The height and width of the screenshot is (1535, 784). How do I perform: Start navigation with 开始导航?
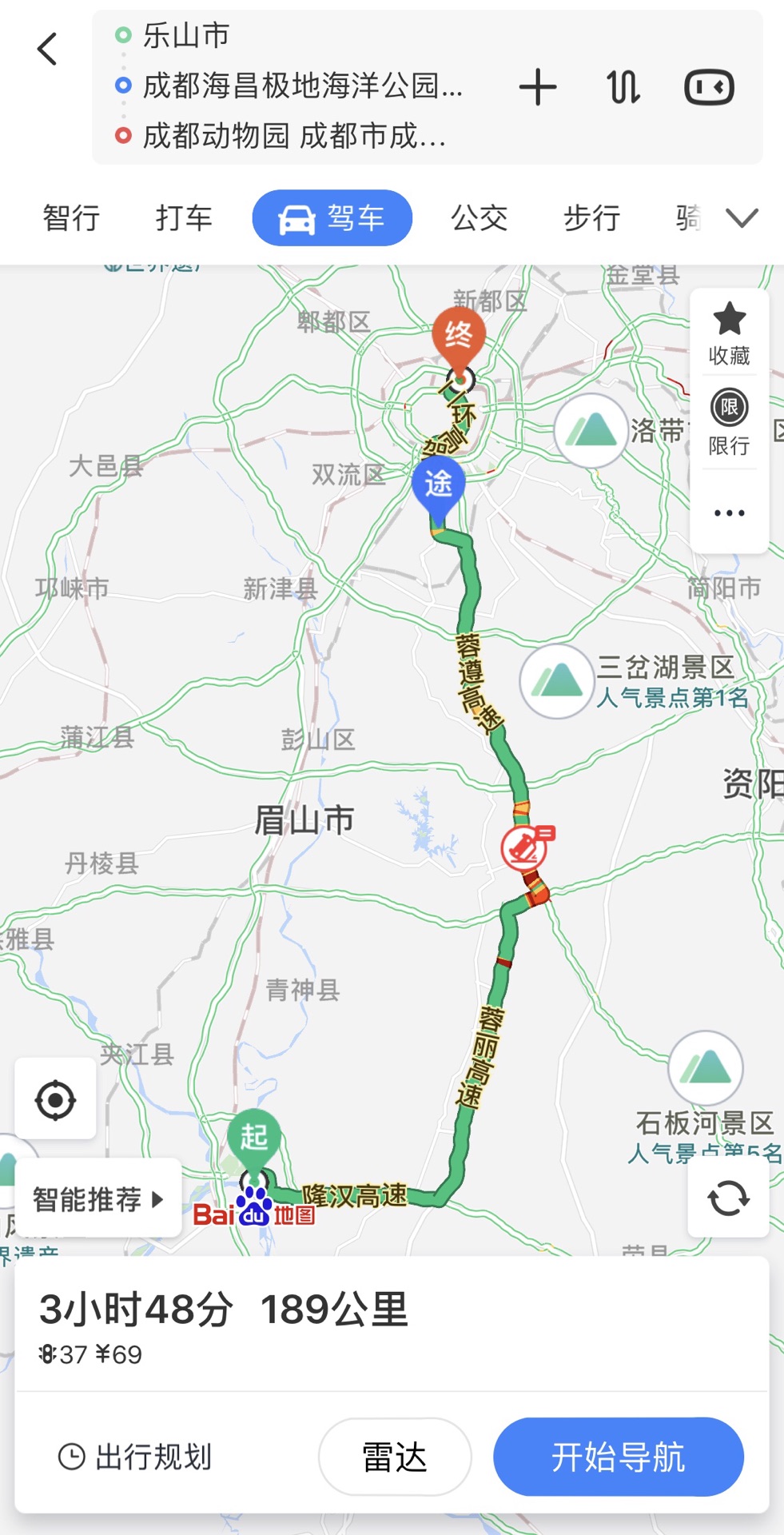click(619, 1457)
